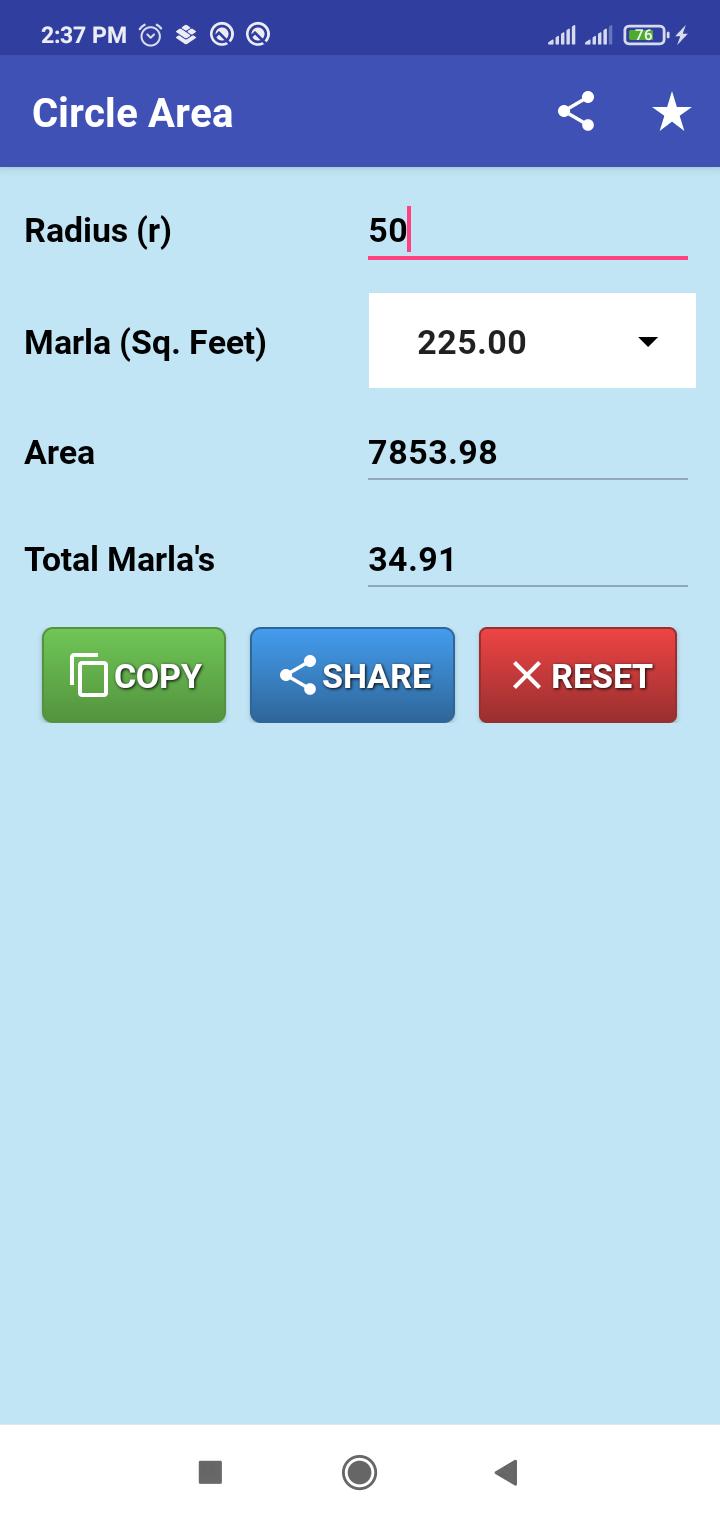Edit the Radius (r) input field

pos(528,231)
